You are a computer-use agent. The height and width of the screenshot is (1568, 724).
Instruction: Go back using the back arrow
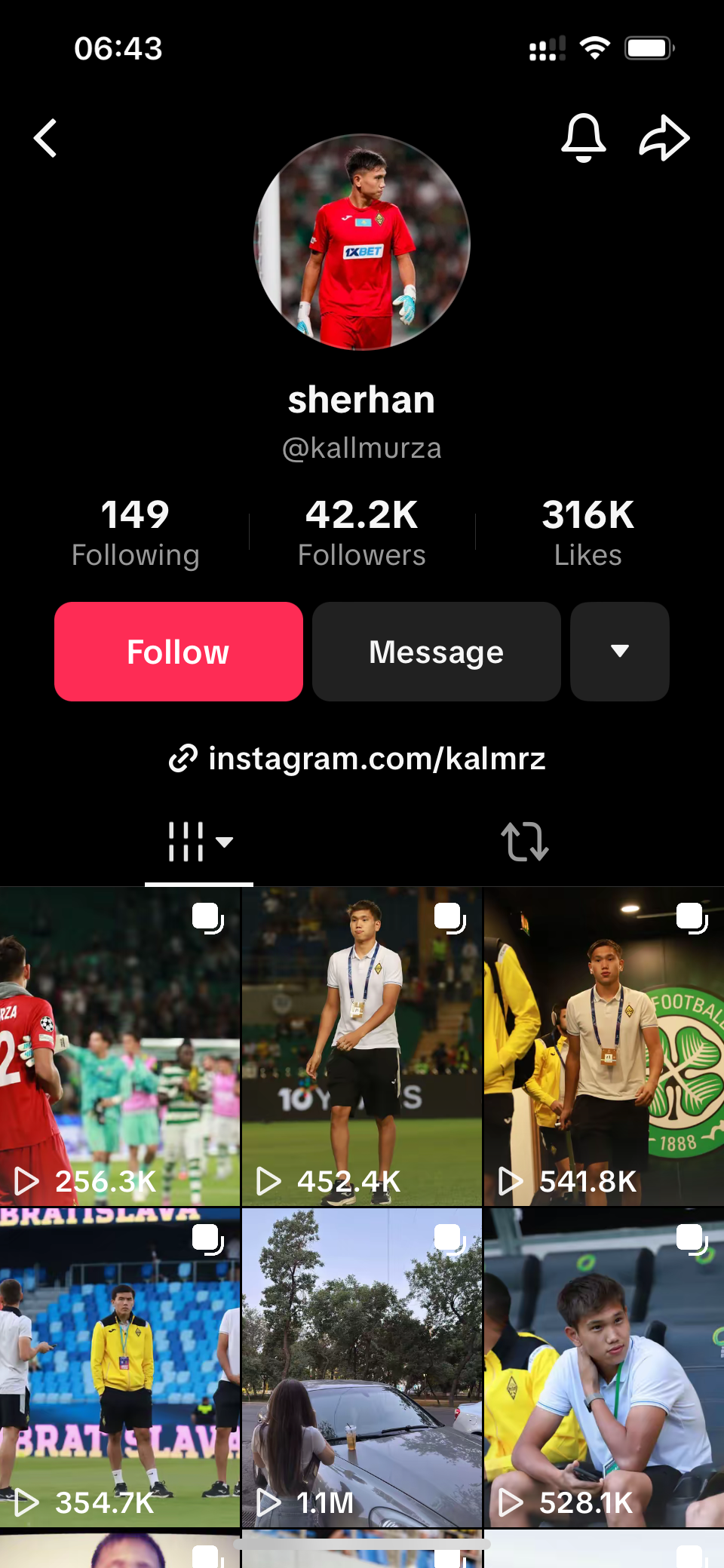(x=46, y=139)
